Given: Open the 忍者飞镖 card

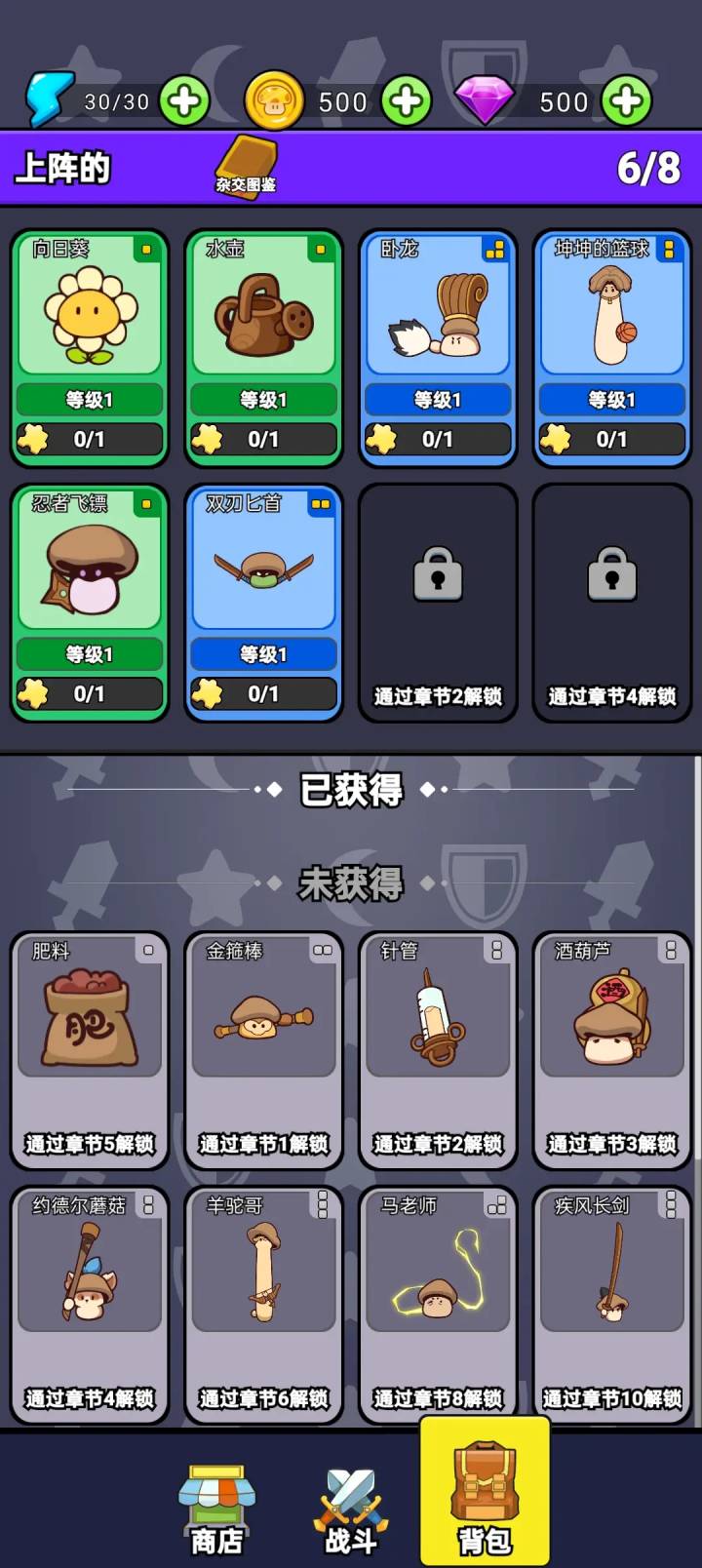Looking at the screenshot, I should [x=90, y=602].
